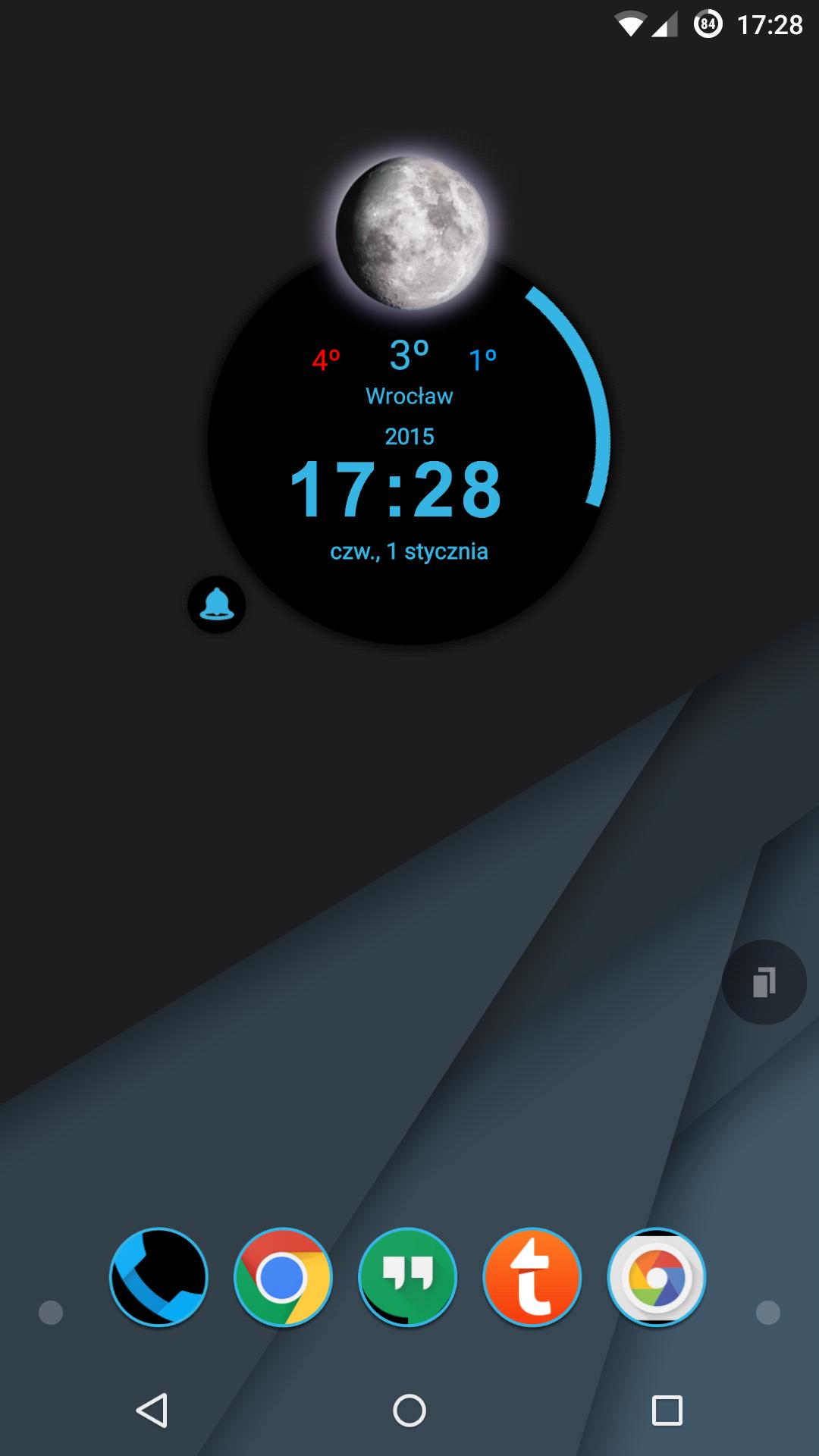Viewport: 819px width, 1456px height.
Task: Launch the orange Tapatalk app
Action: [532, 1277]
